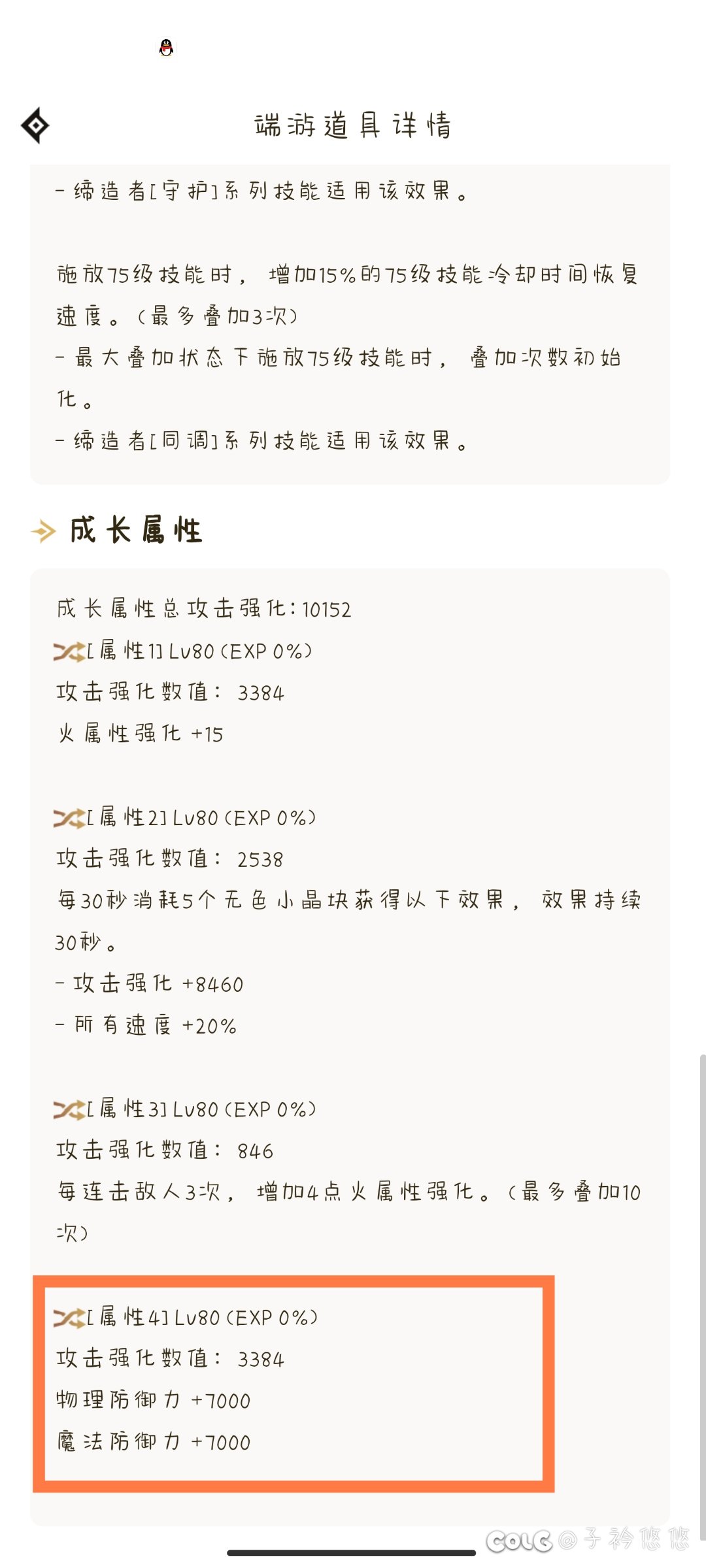The image size is (706, 1568).
Task: Tap the 成长属性总攻击强化:10152 text
Action: point(203,609)
